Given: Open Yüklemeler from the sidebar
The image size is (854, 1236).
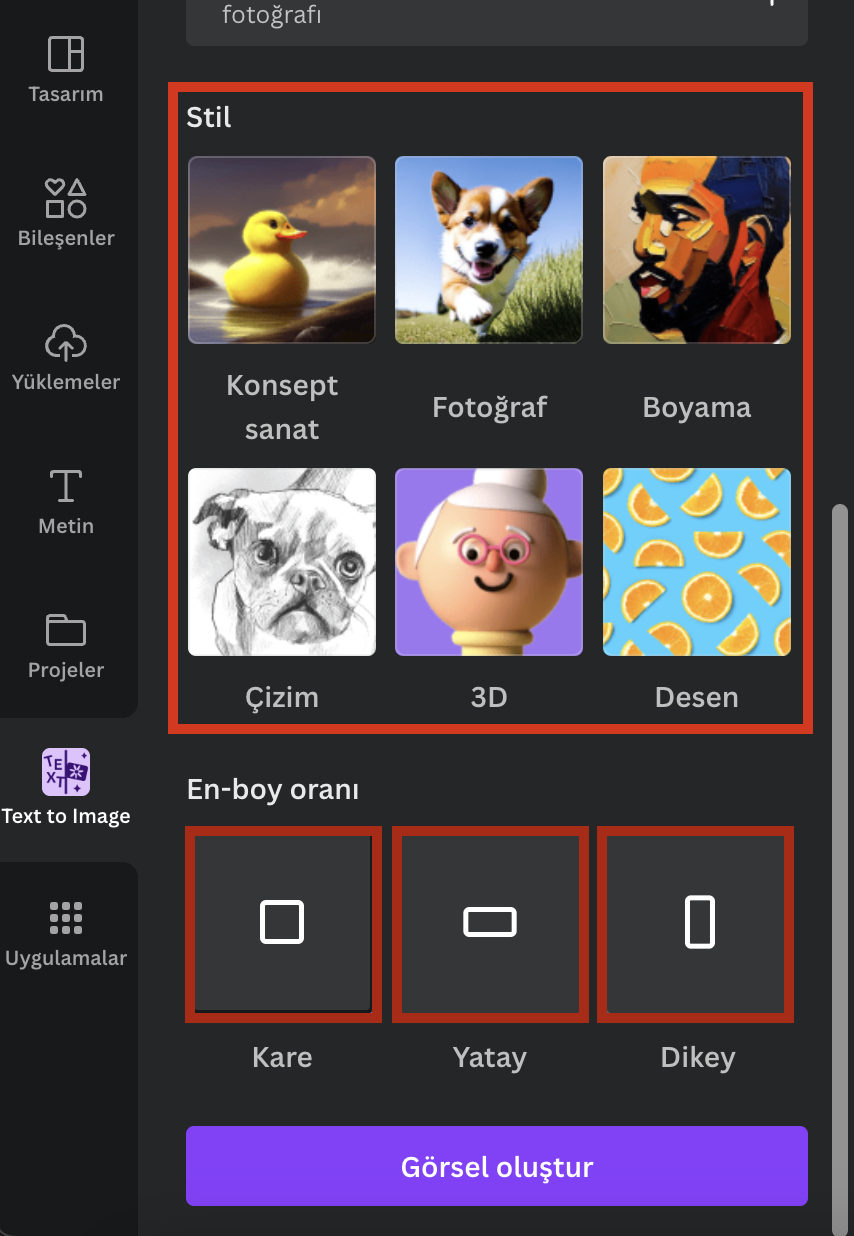Looking at the screenshot, I should pyautogui.click(x=66, y=356).
